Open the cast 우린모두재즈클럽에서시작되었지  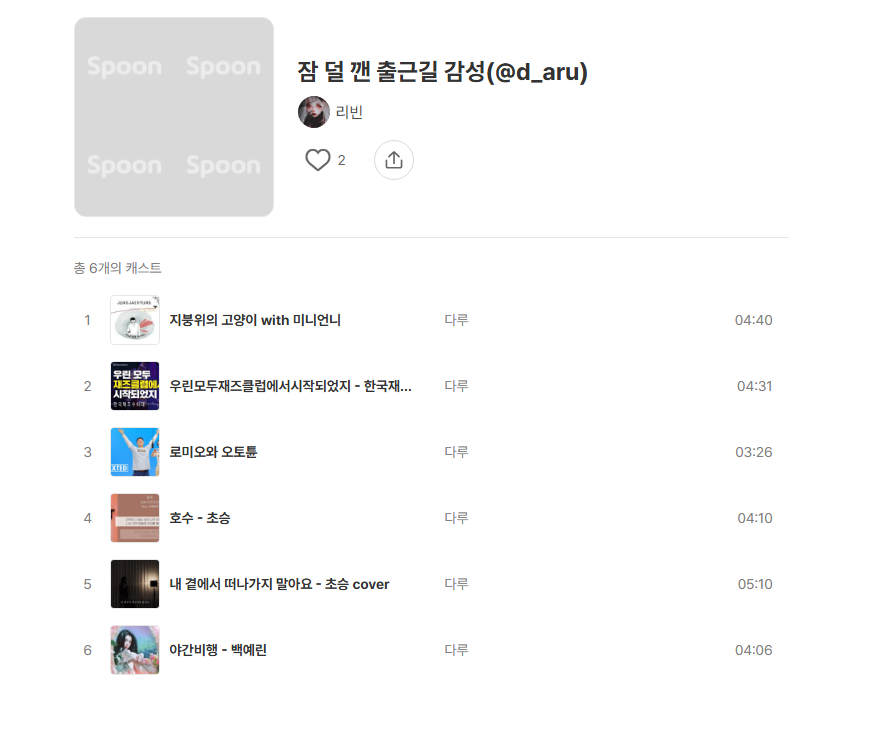coord(290,386)
